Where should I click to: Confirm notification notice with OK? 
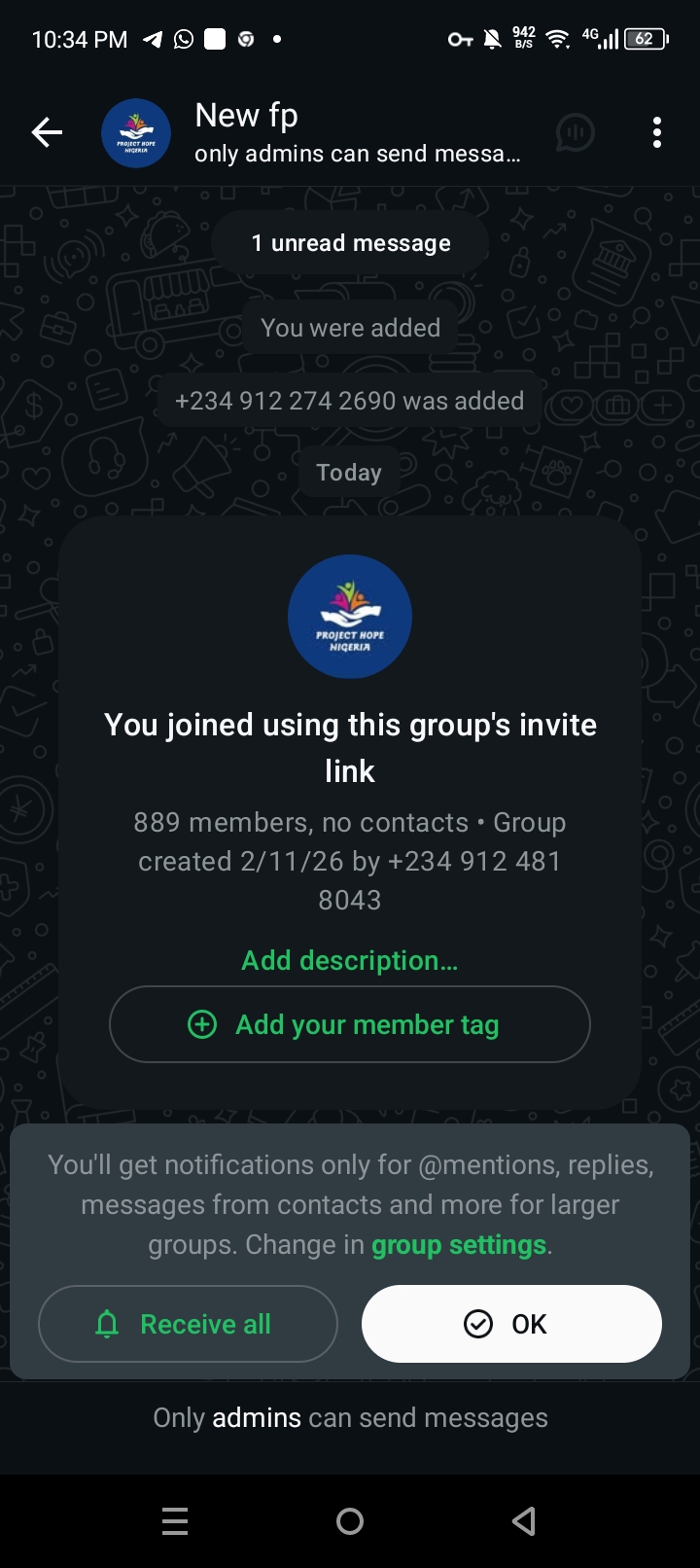click(x=511, y=1324)
